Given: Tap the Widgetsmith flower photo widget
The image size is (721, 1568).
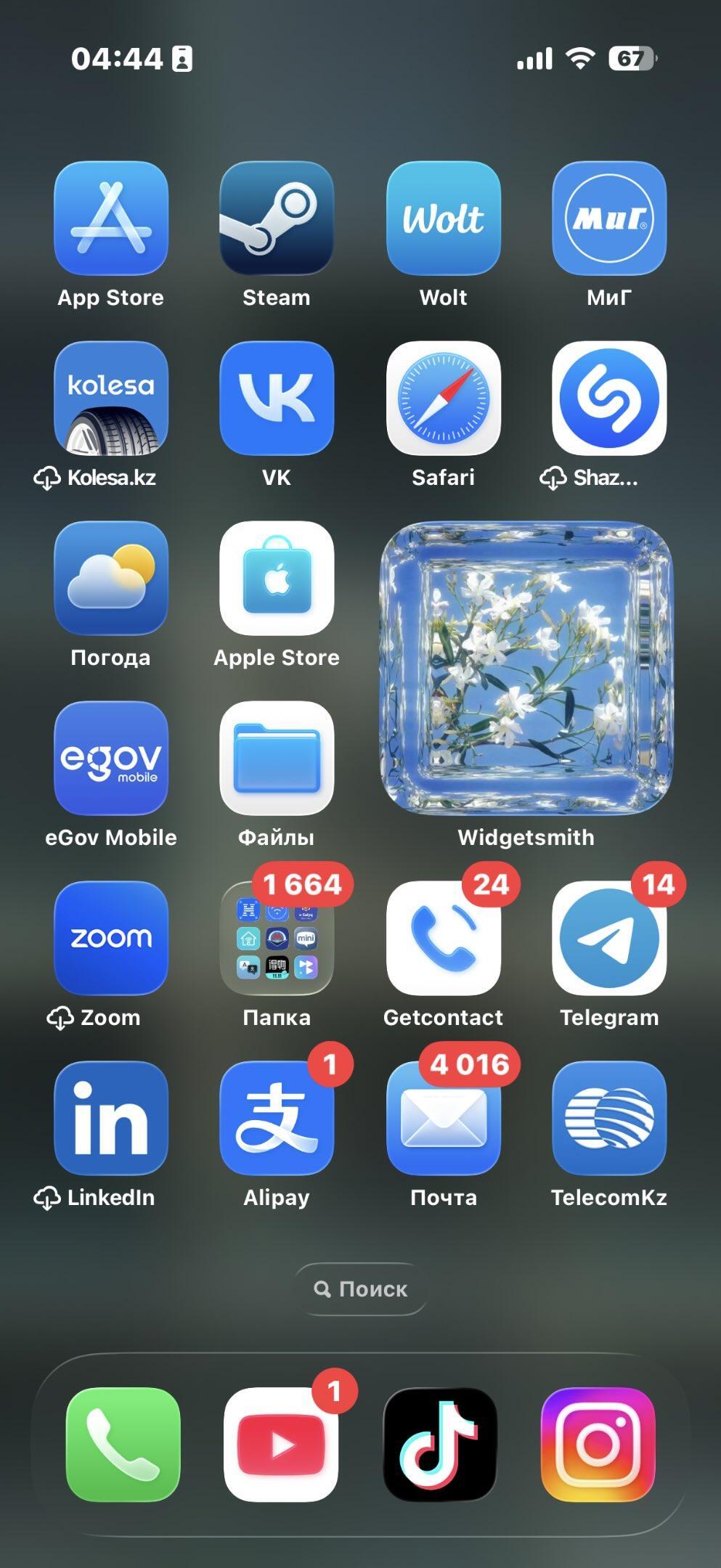Looking at the screenshot, I should [526, 668].
